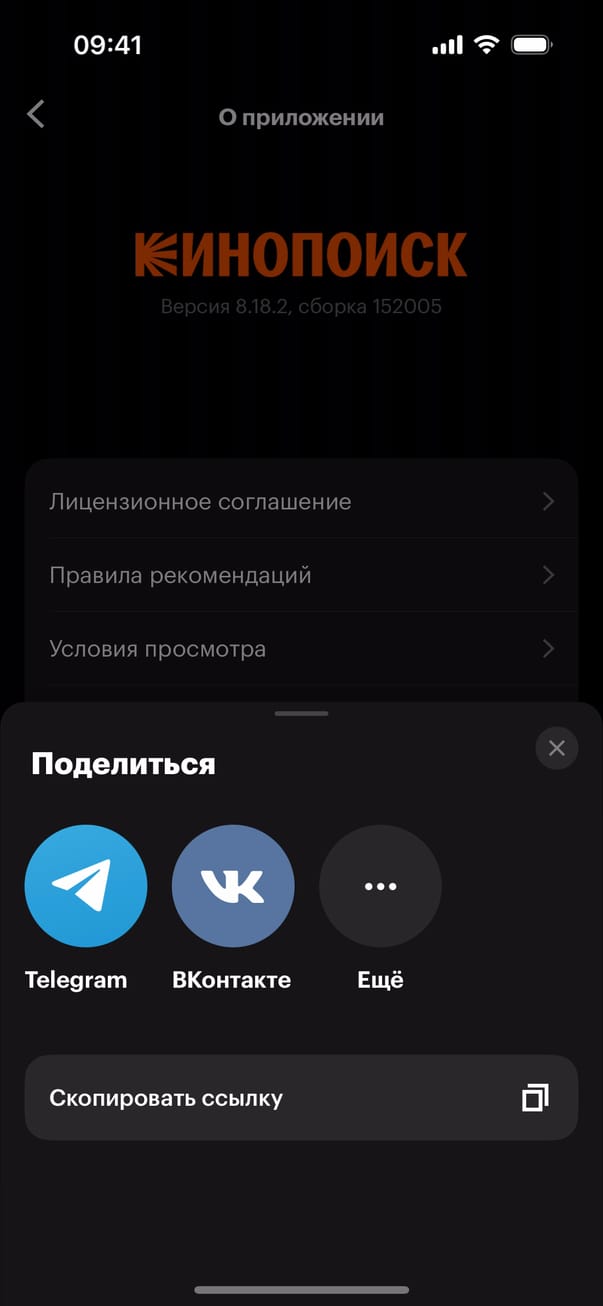Share via Telegram
Viewport: 603px width, 1306px height.
point(86,886)
